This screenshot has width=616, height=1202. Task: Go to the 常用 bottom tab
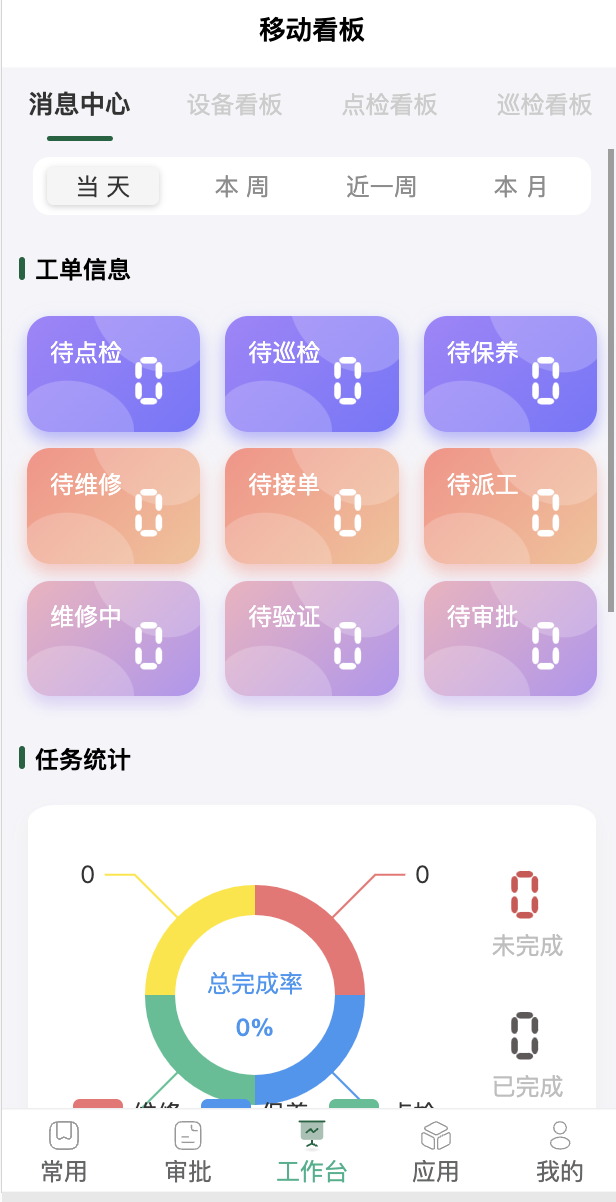pos(64,1152)
